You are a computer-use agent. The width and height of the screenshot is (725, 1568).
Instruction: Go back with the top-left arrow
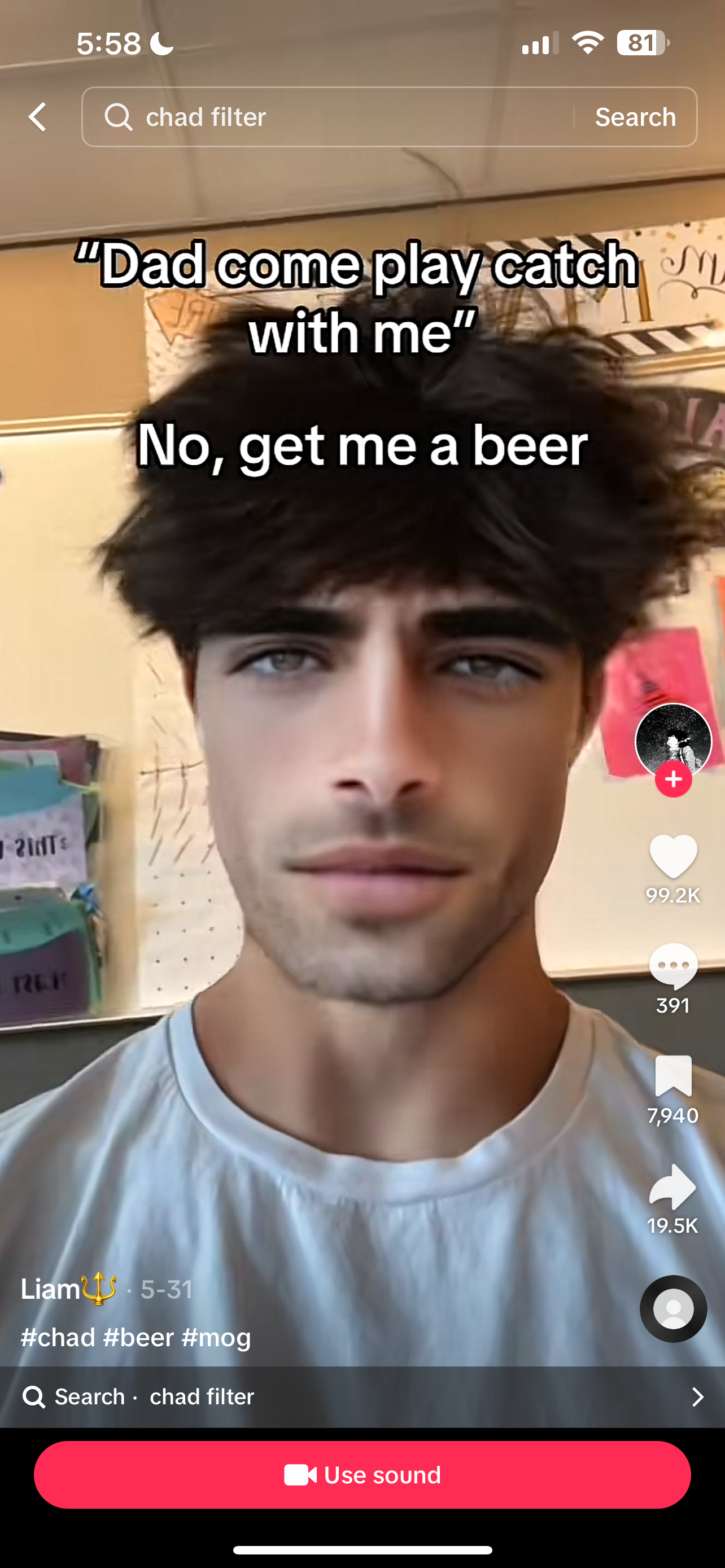pyautogui.click(x=38, y=117)
